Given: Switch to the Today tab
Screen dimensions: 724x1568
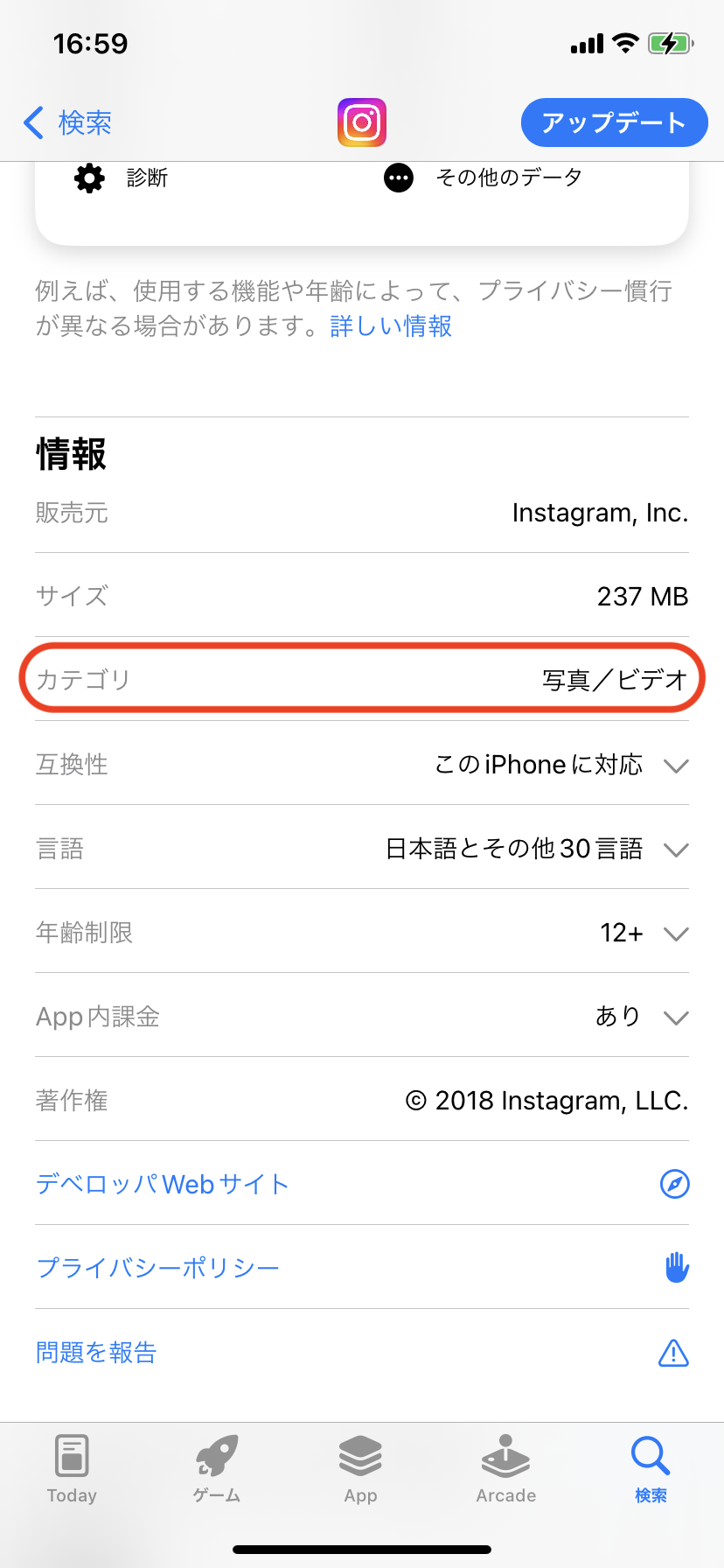Looking at the screenshot, I should coord(72,1469).
